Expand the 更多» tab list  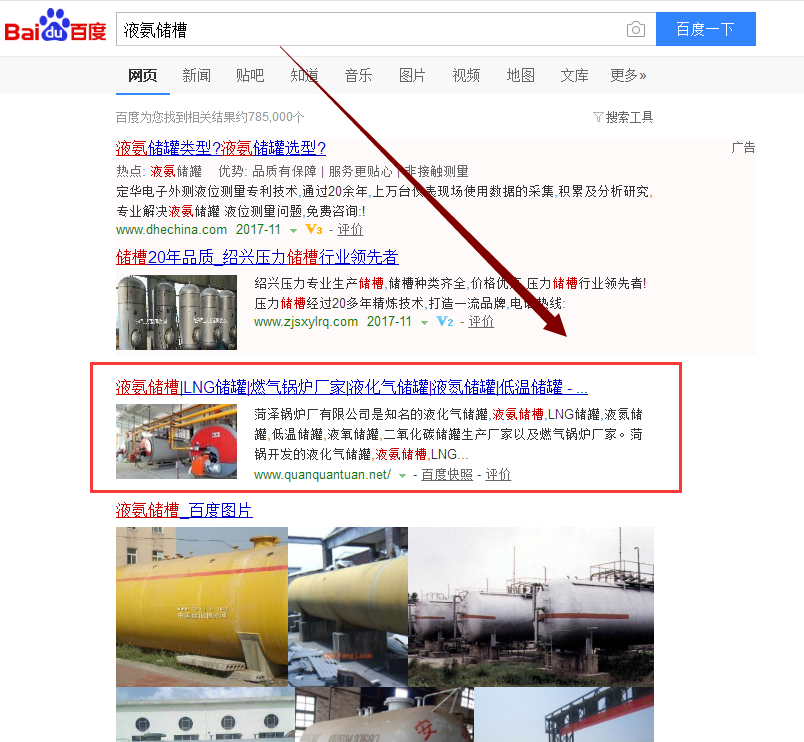click(628, 75)
